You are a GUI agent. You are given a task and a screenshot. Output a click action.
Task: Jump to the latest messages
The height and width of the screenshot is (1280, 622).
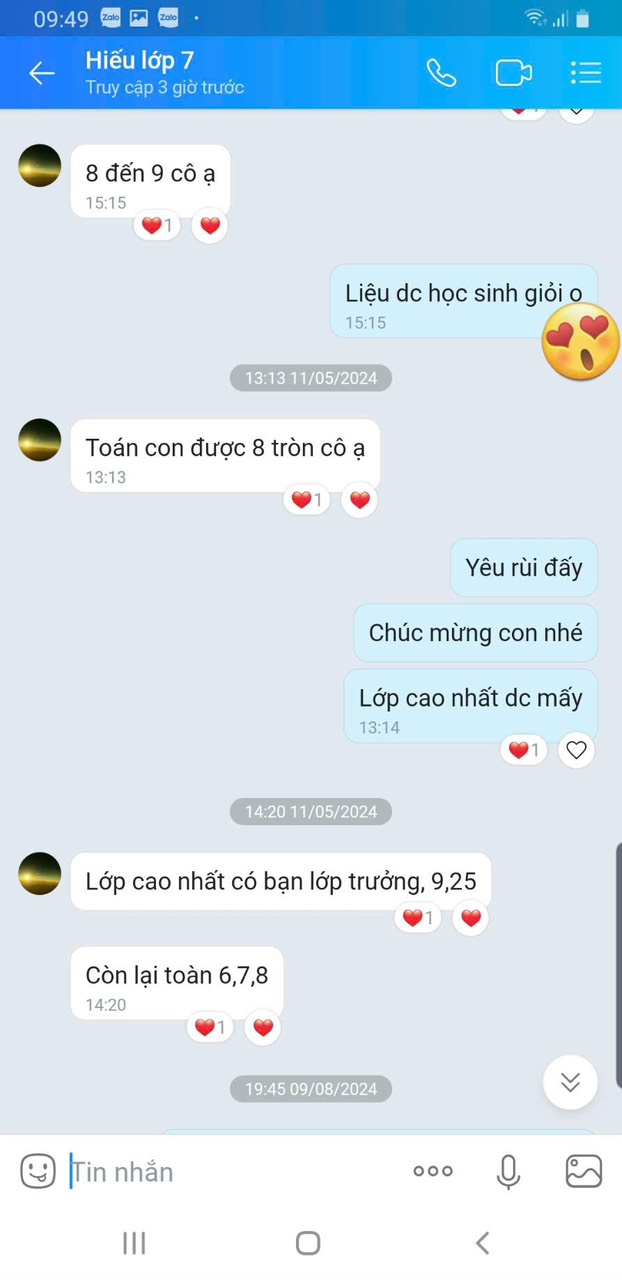570,1082
